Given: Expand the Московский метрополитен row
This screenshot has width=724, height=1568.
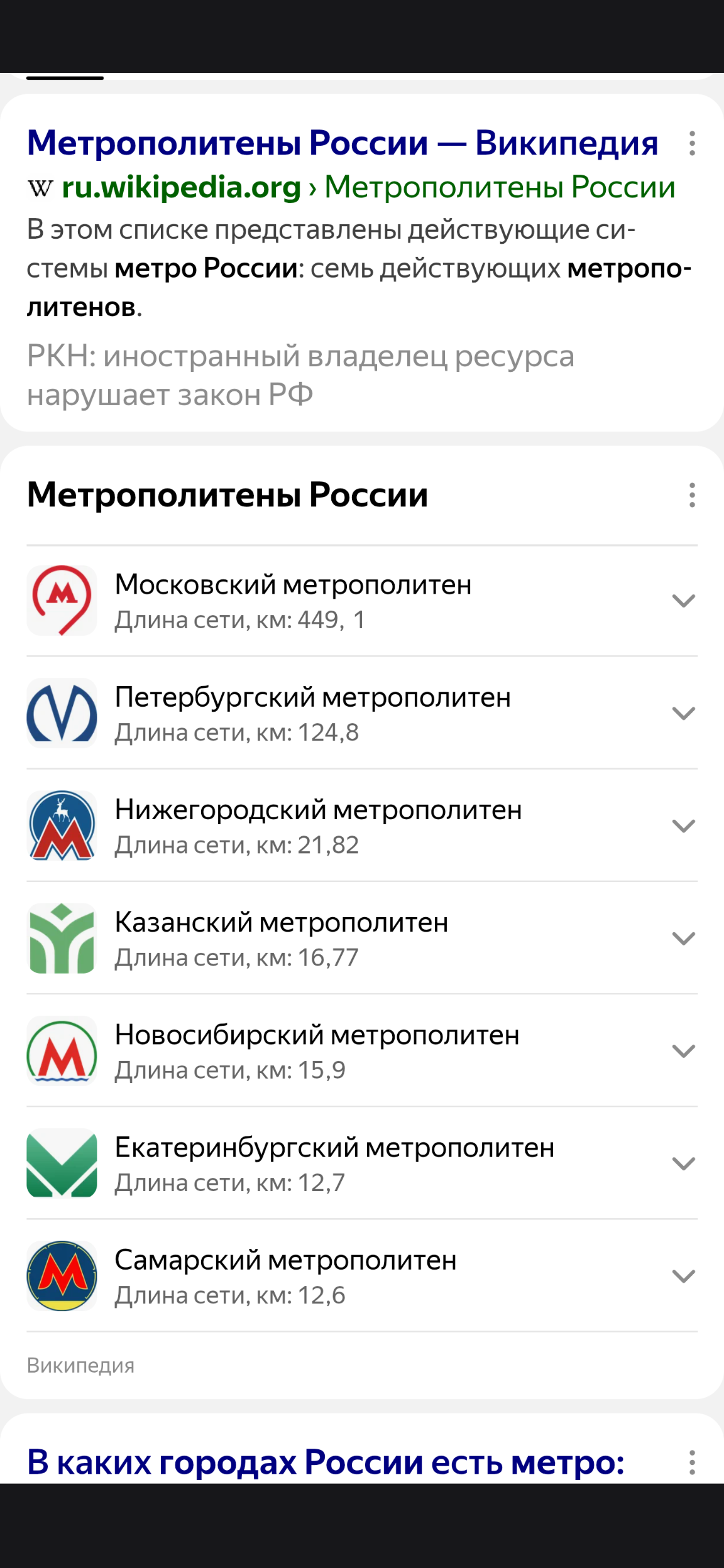Looking at the screenshot, I should coord(683,601).
